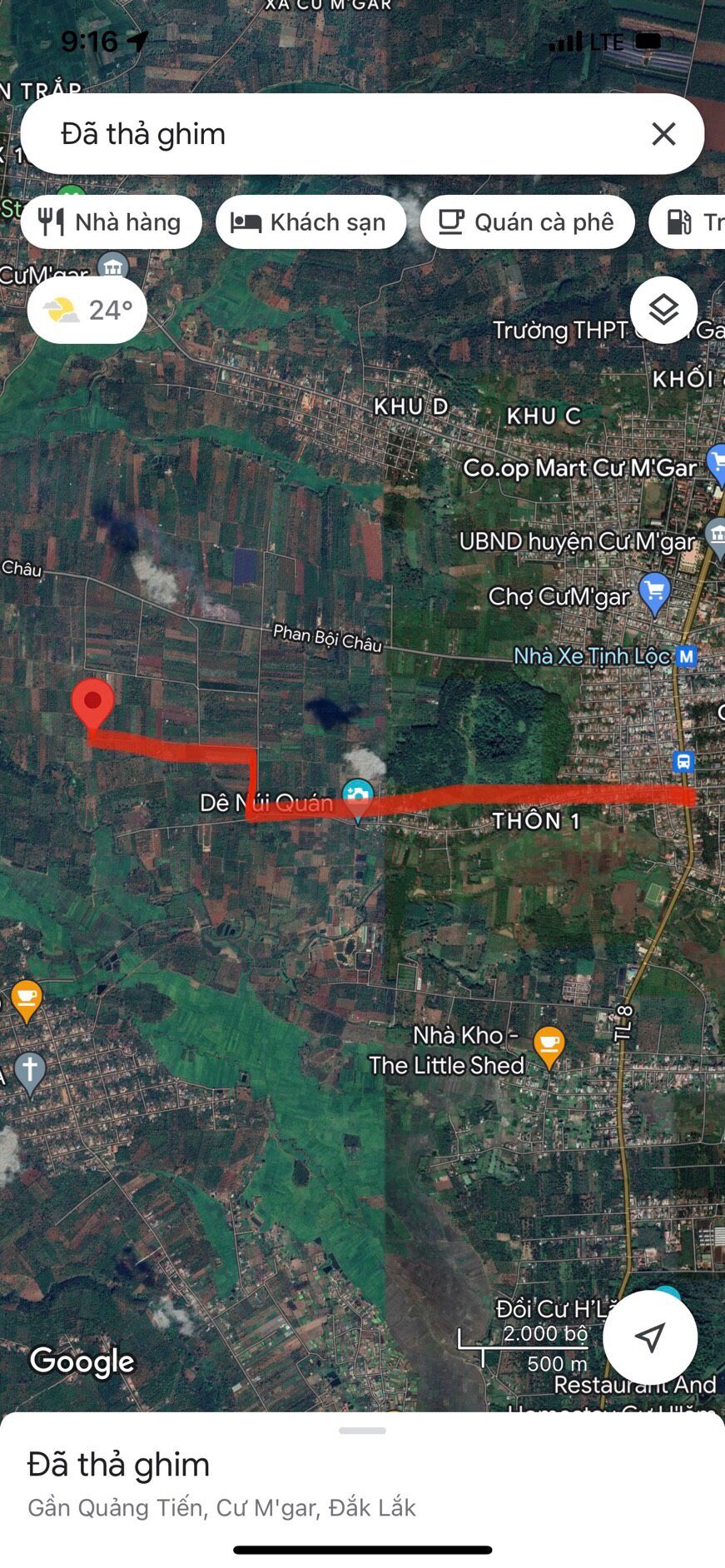Tap the Đã thả ghim search field
The width and height of the screenshot is (725, 1568).
tap(333, 134)
